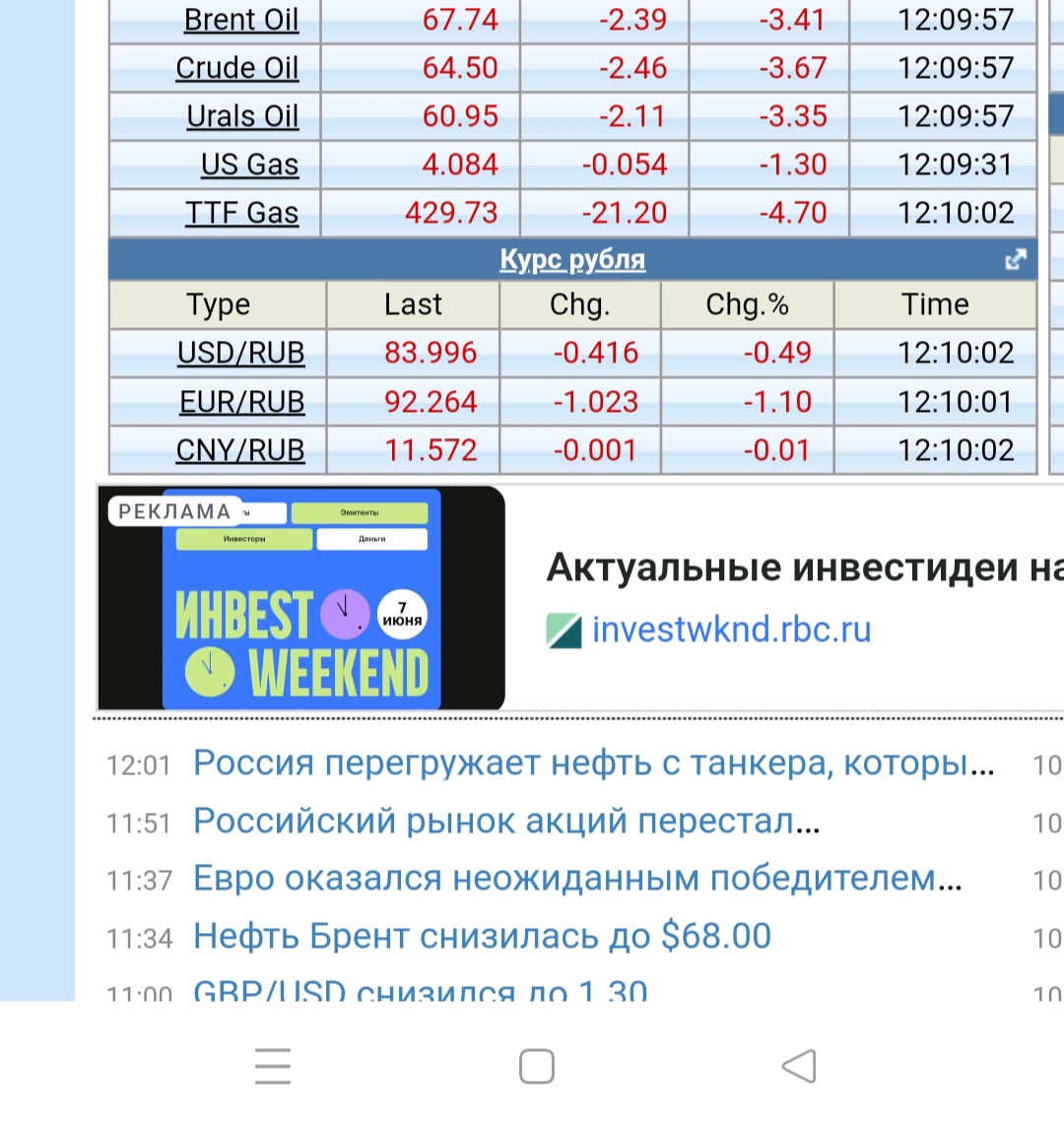
Task: Open the Urals Oil quote link
Action: click(242, 116)
